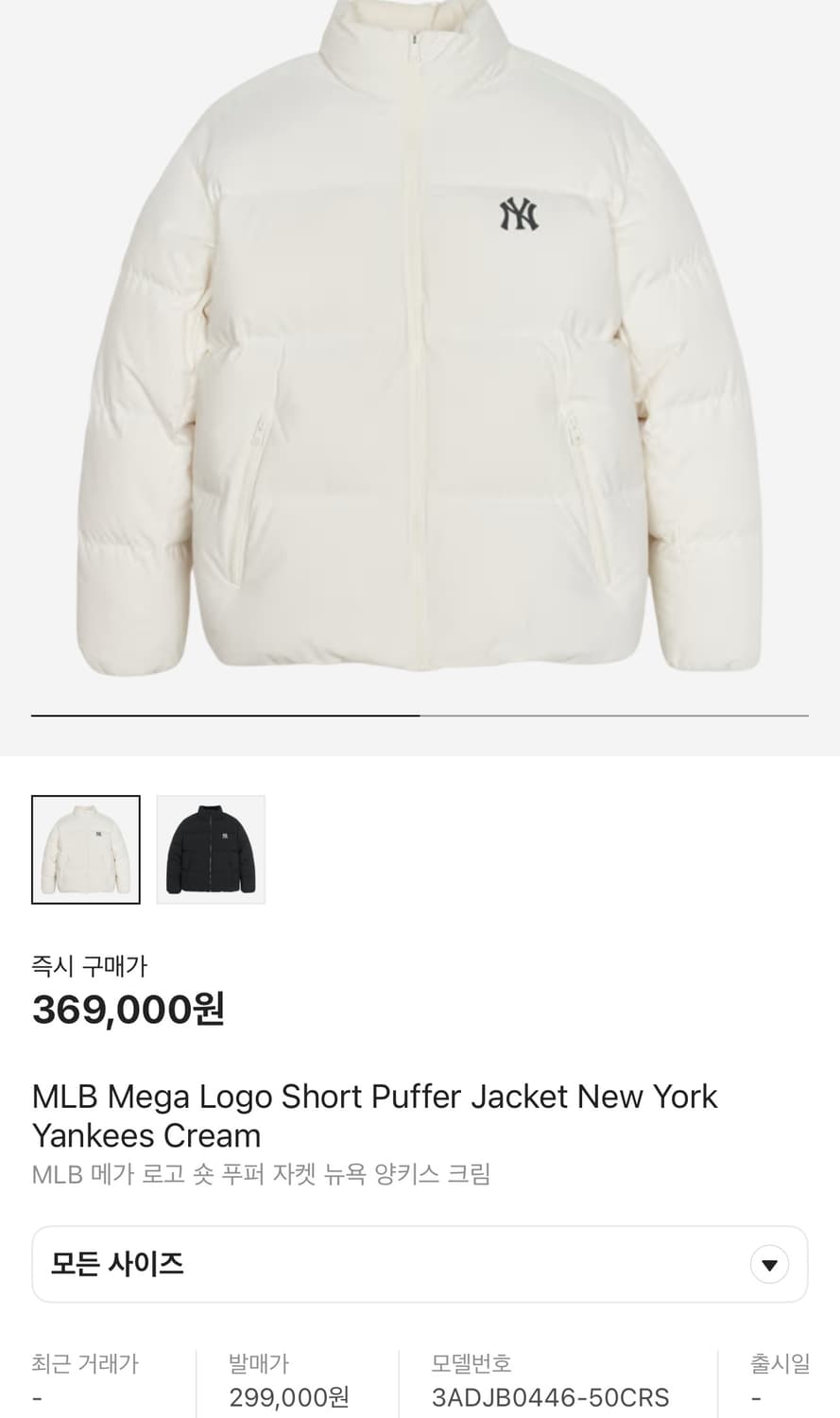Open the 모든 사이즈 size dropdown
840x1418 pixels.
(420, 1264)
